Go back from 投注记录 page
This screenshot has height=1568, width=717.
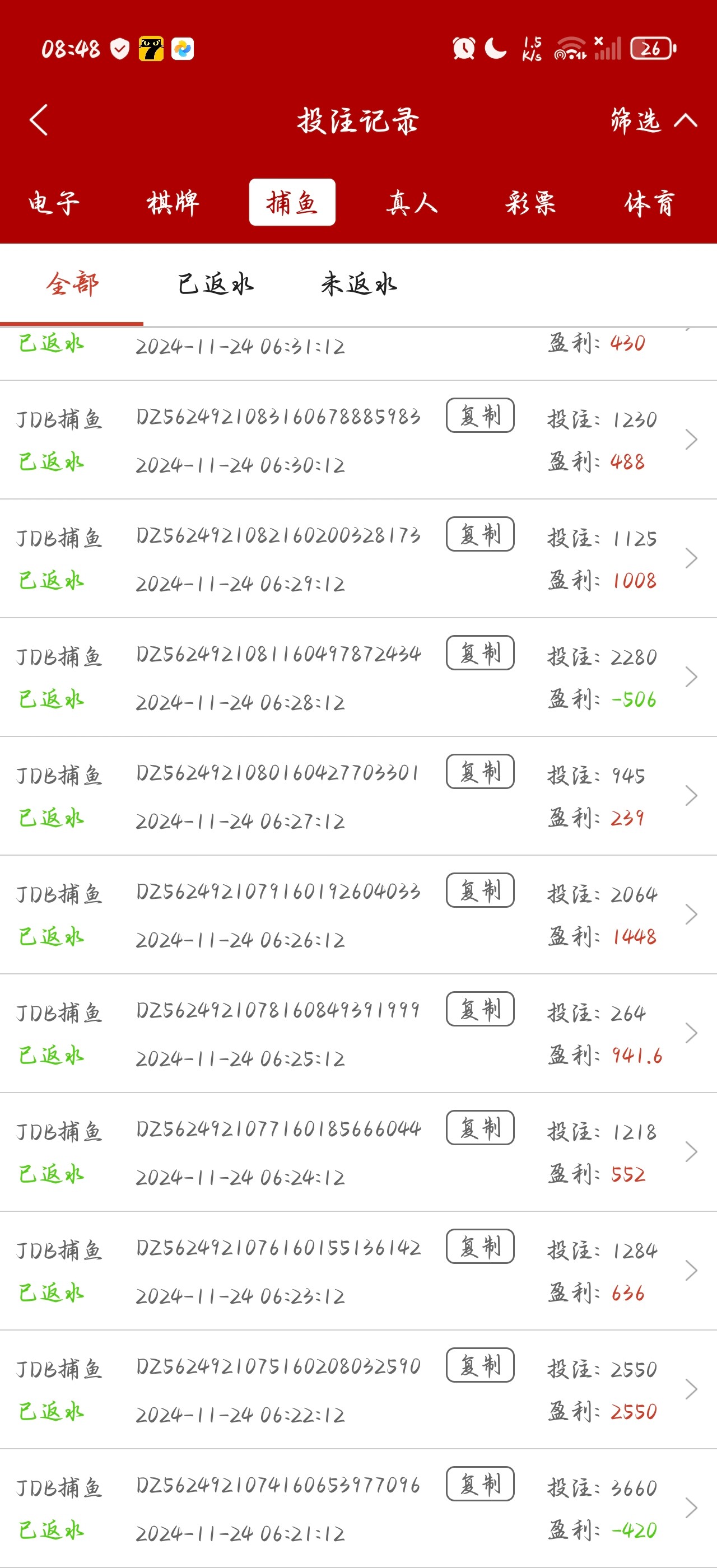(x=38, y=120)
